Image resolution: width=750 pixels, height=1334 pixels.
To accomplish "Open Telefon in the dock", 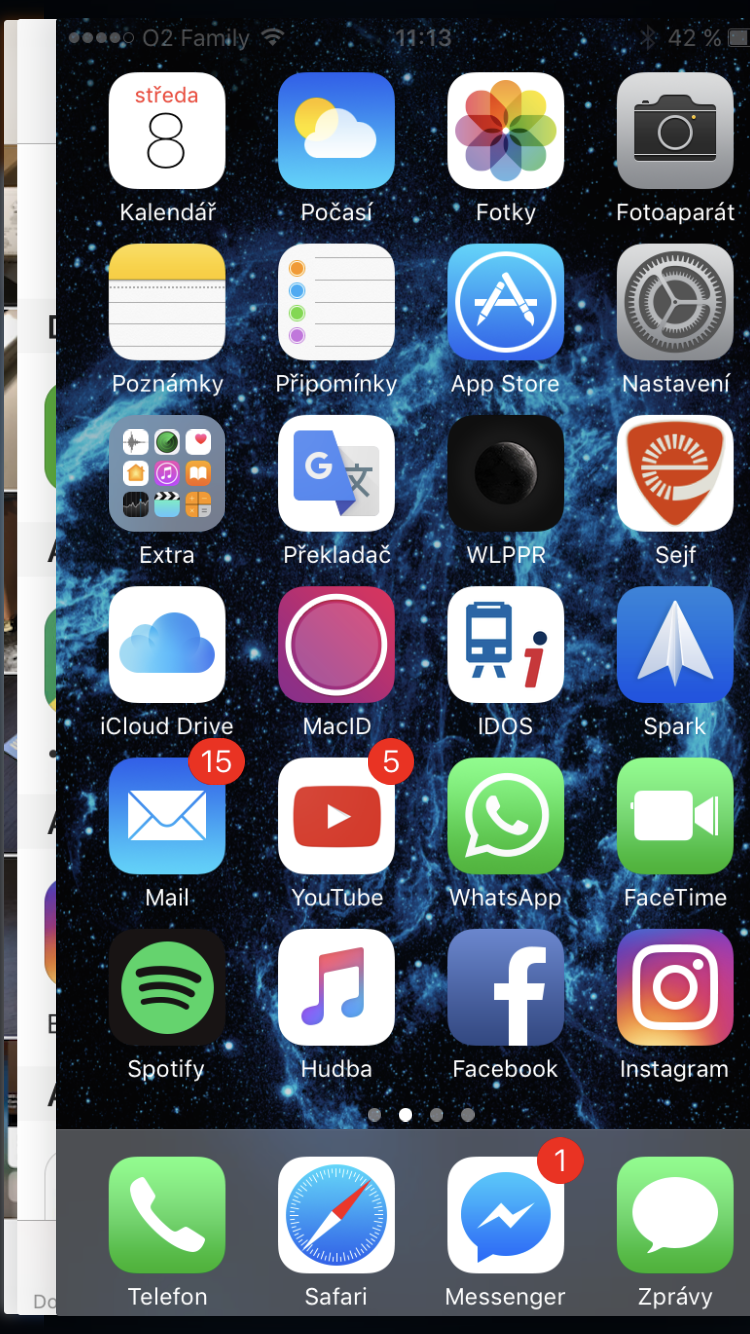I will coord(167,1215).
